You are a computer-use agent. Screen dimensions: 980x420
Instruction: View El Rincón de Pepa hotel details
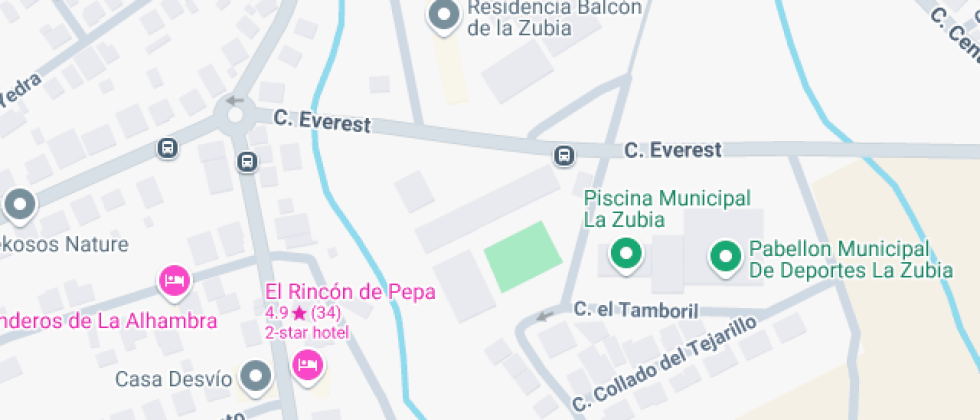[x=308, y=364]
